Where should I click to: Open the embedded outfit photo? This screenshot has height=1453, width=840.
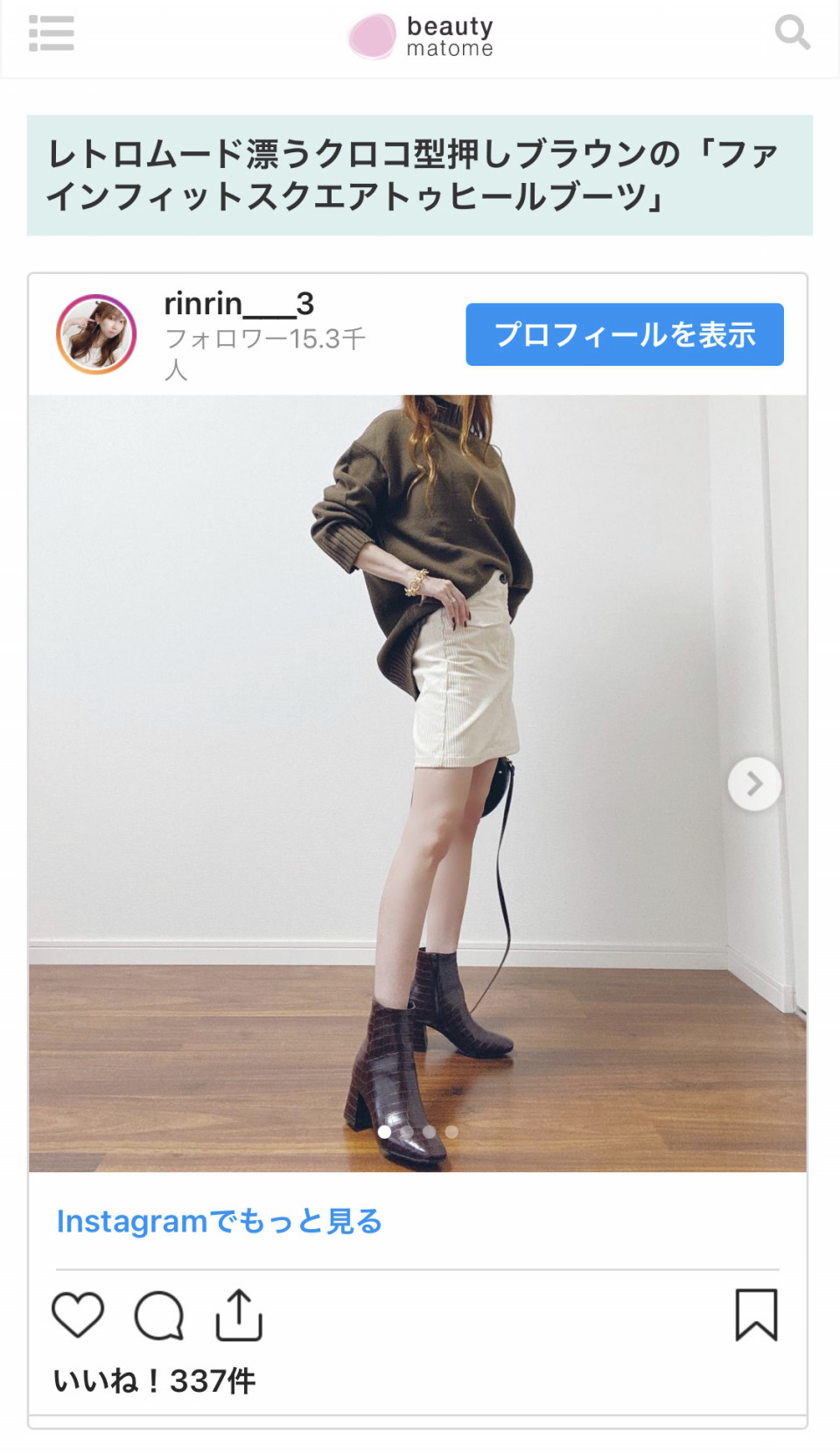click(x=417, y=783)
